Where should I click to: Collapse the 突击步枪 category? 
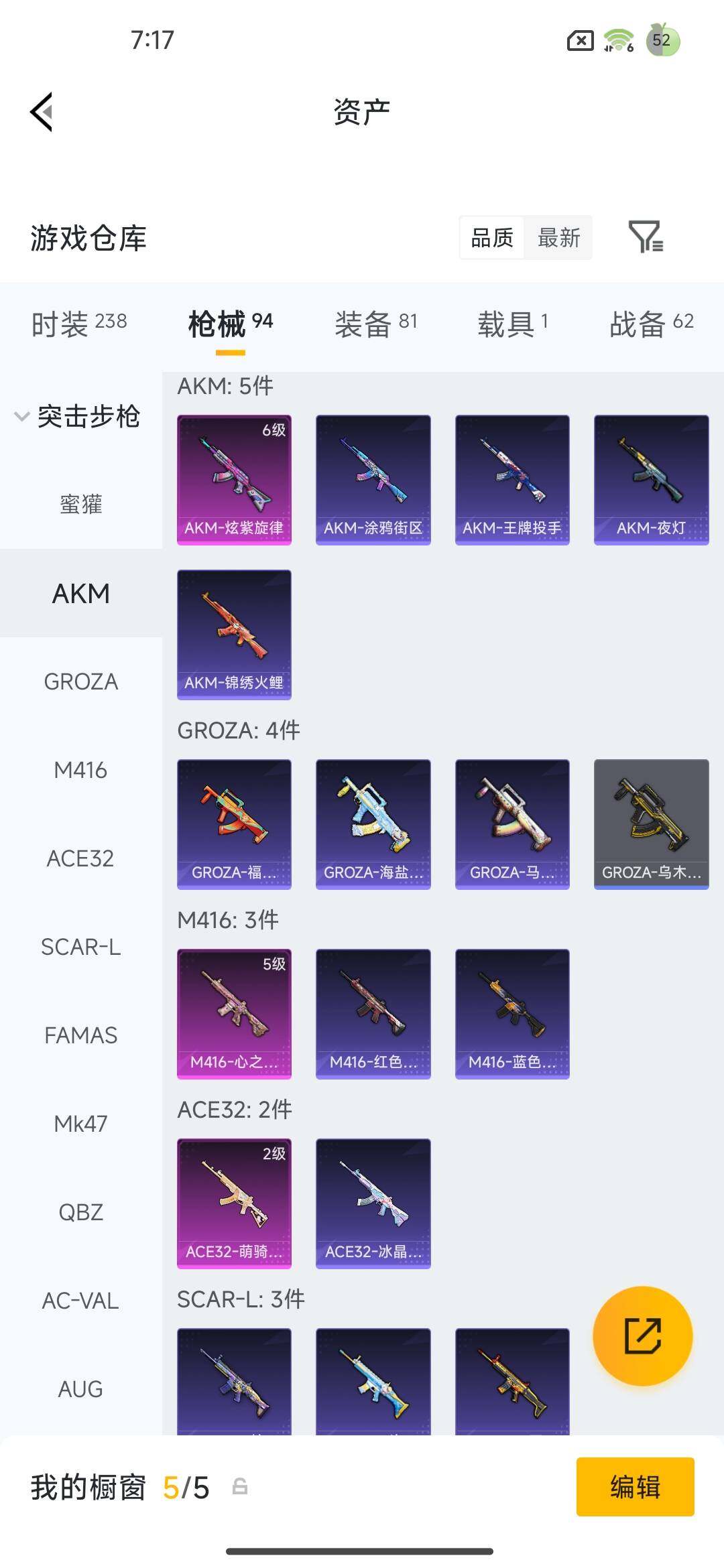coord(77,416)
